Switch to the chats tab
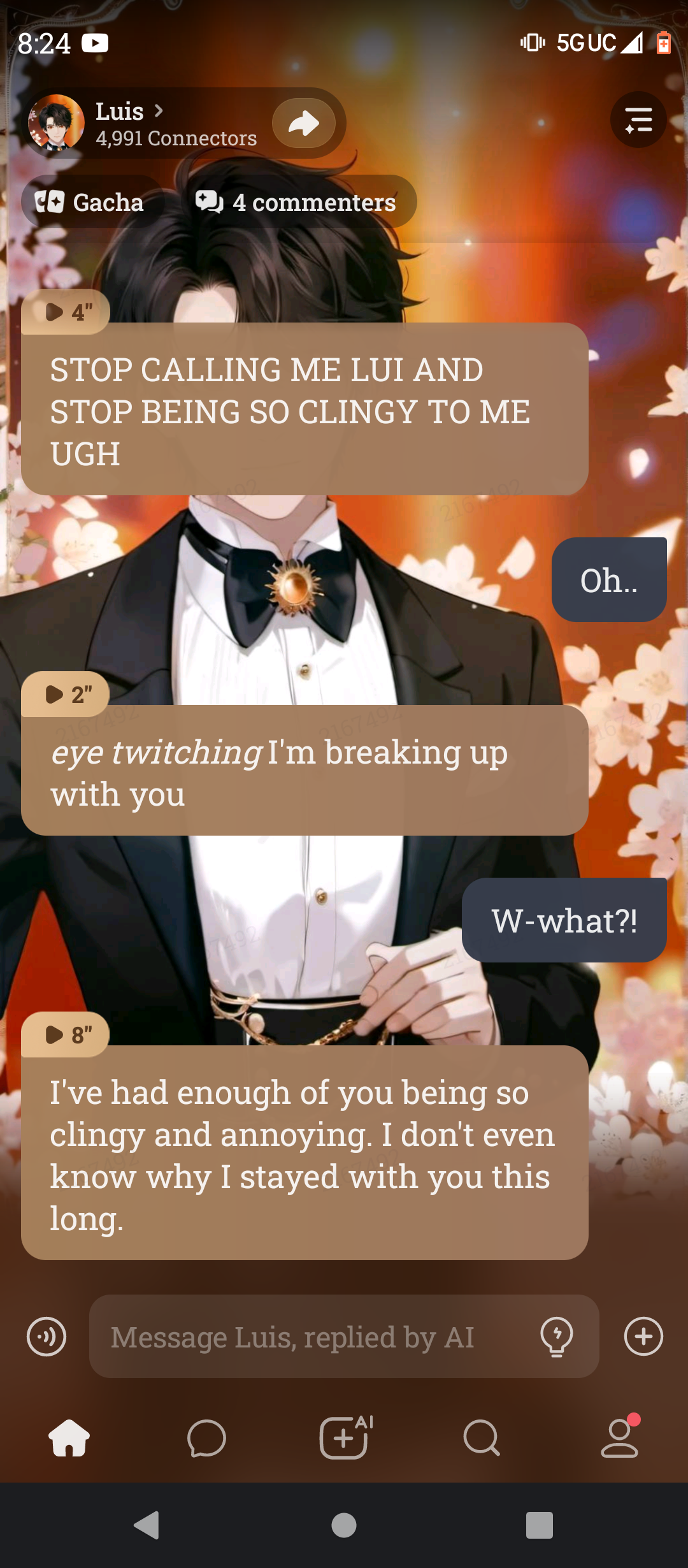This screenshot has height=1568, width=688. coord(206,1438)
